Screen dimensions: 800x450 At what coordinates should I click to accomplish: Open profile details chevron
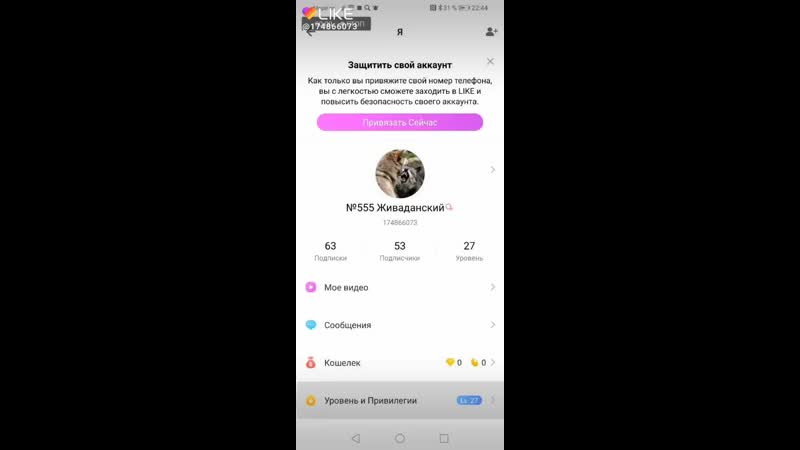pos(493,170)
